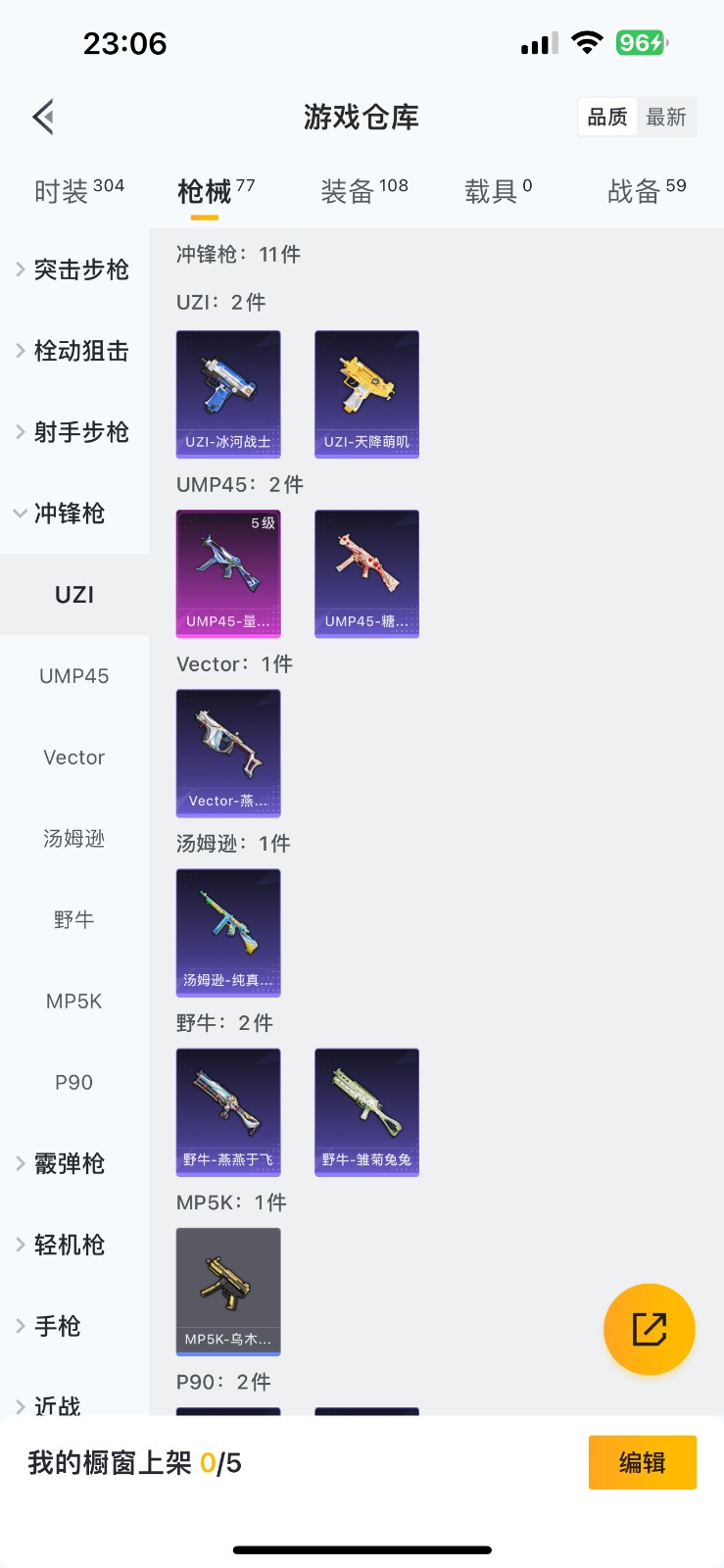Viewport: 724px width, 1568px height.
Task: View the UZI-天降萌叽 skin
Action: pyautogui.click(x=366, y=394)
